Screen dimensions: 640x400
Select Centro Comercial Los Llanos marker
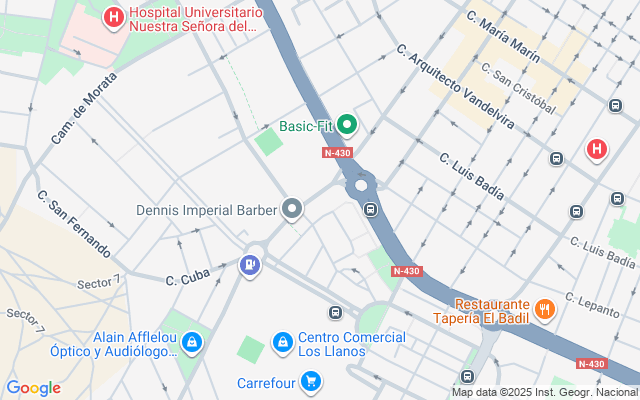pos(283,344)
